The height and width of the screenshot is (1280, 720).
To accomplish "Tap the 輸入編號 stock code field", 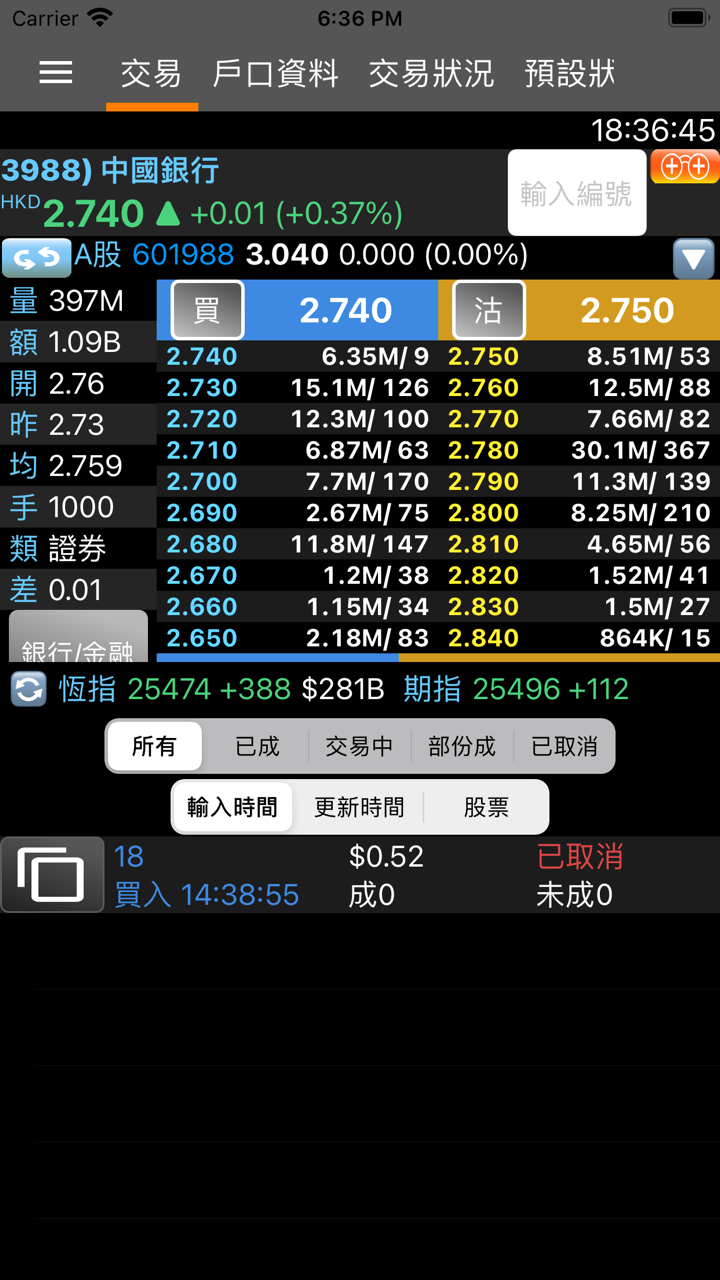I will pos(576,193).
